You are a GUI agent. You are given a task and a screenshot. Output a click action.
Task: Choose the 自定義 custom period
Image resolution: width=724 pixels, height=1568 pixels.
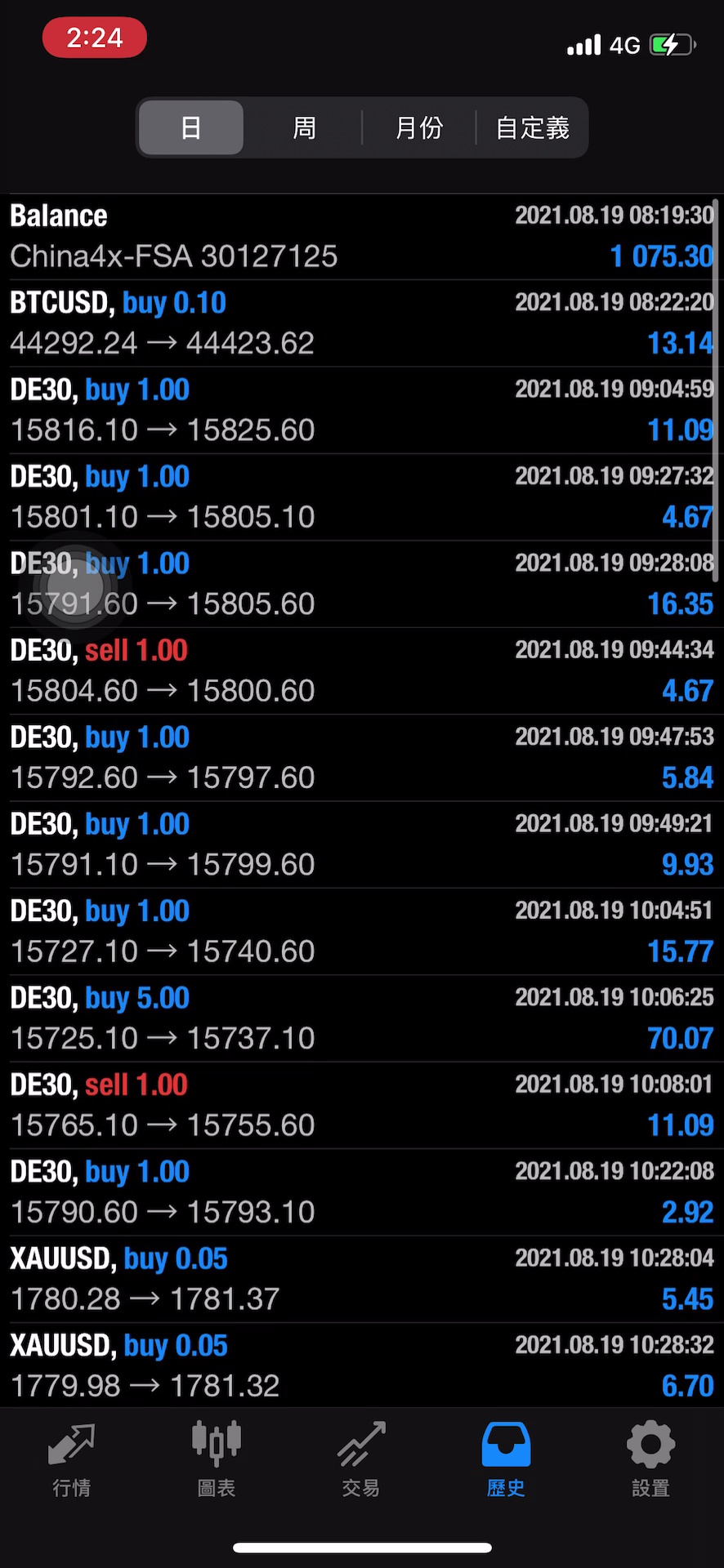click(532, 127)
